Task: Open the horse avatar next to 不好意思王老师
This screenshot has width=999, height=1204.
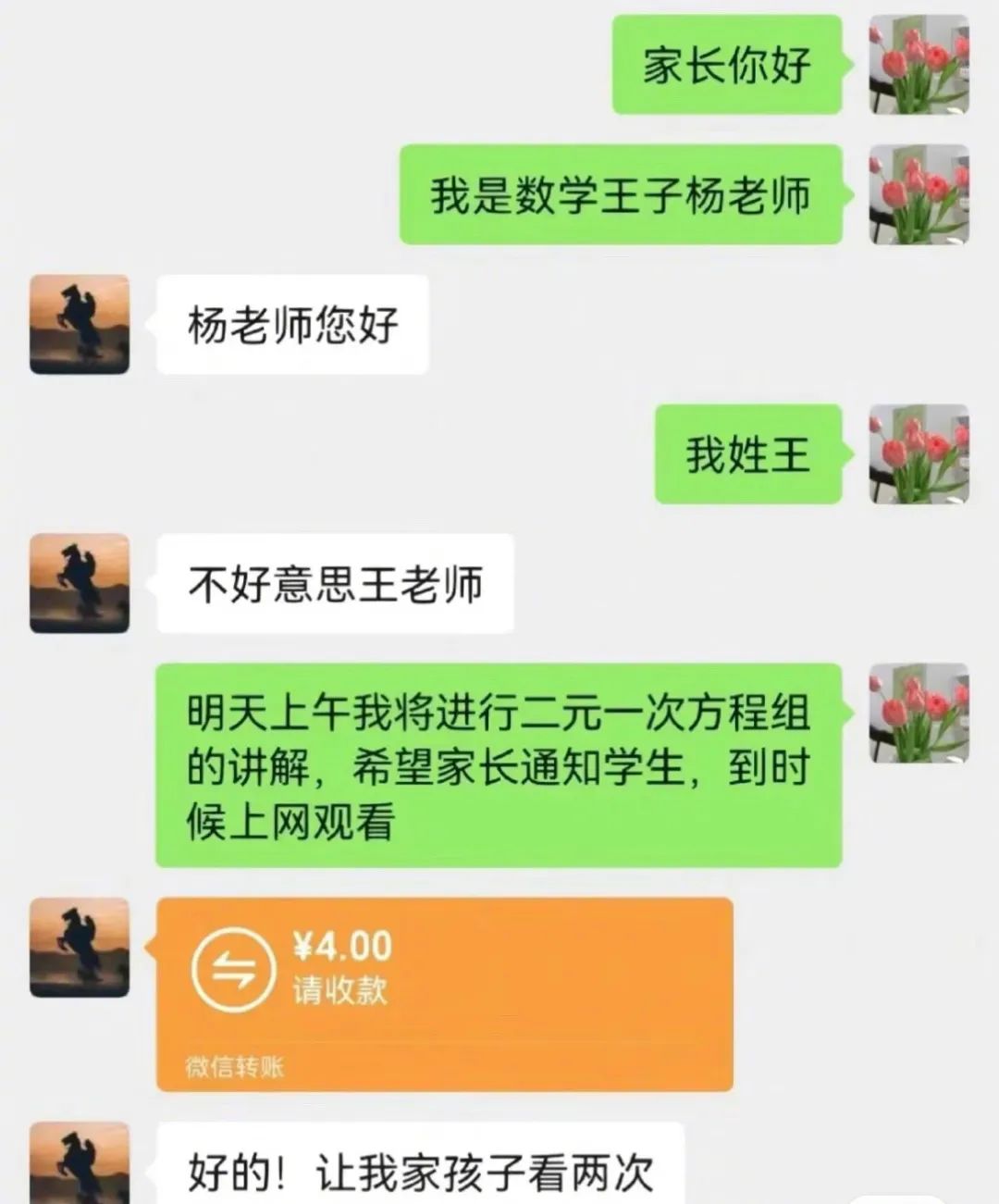Action: point(80,583)
